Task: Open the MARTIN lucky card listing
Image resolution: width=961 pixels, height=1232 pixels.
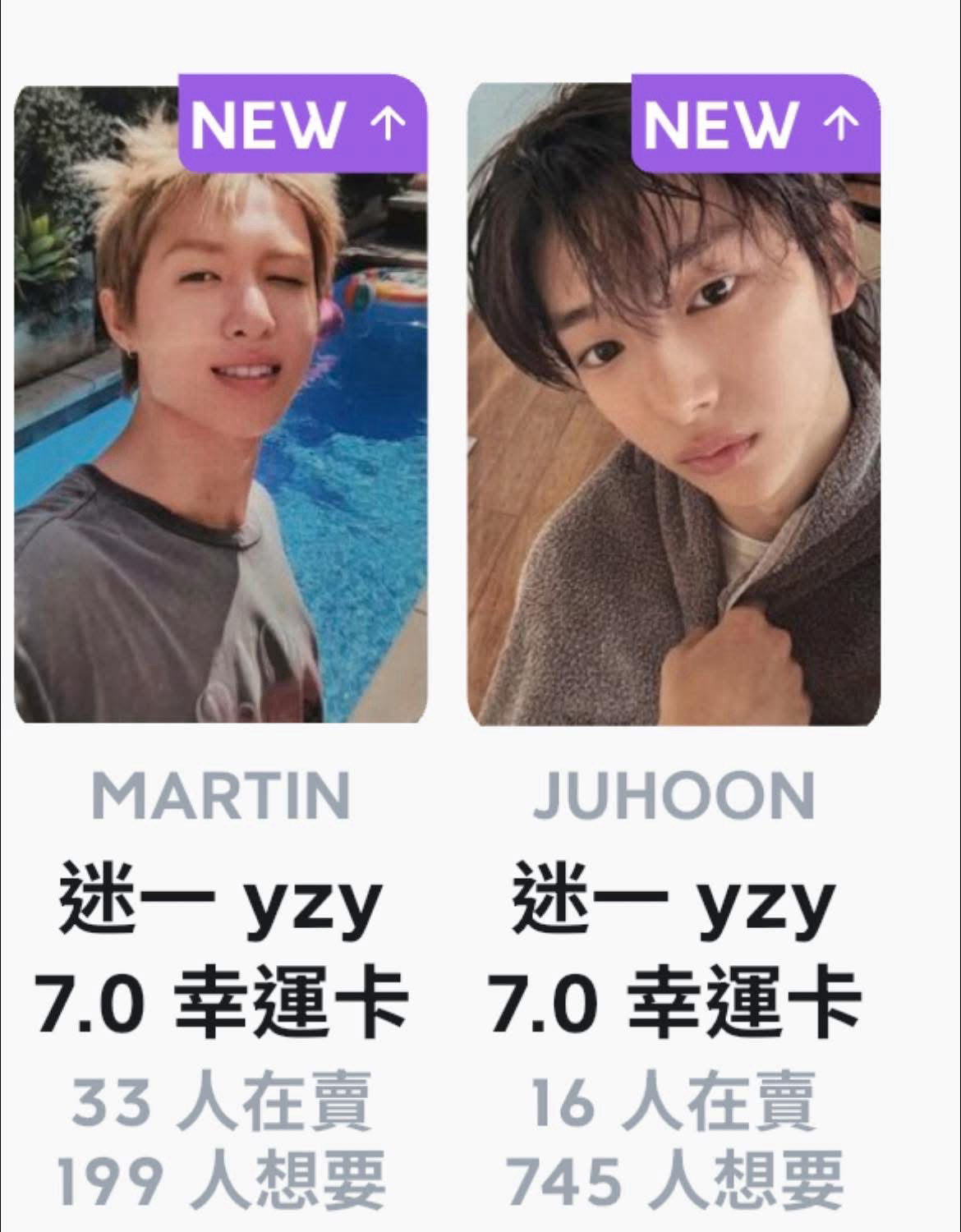Action: (220, 402)
